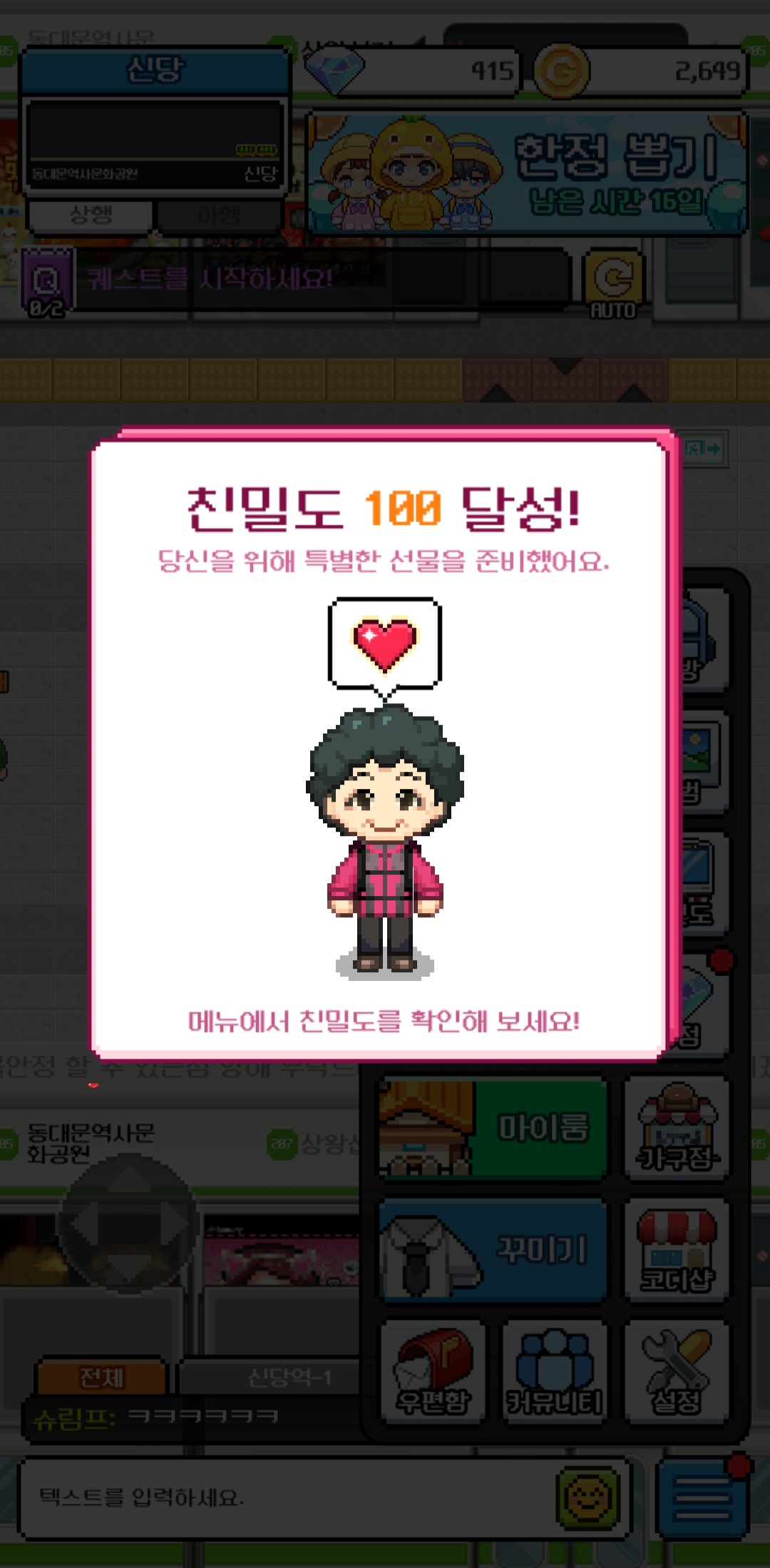This screenshot has width=770, height=1568.
Task: Open 설정 settings
Action: [677, 1371]
